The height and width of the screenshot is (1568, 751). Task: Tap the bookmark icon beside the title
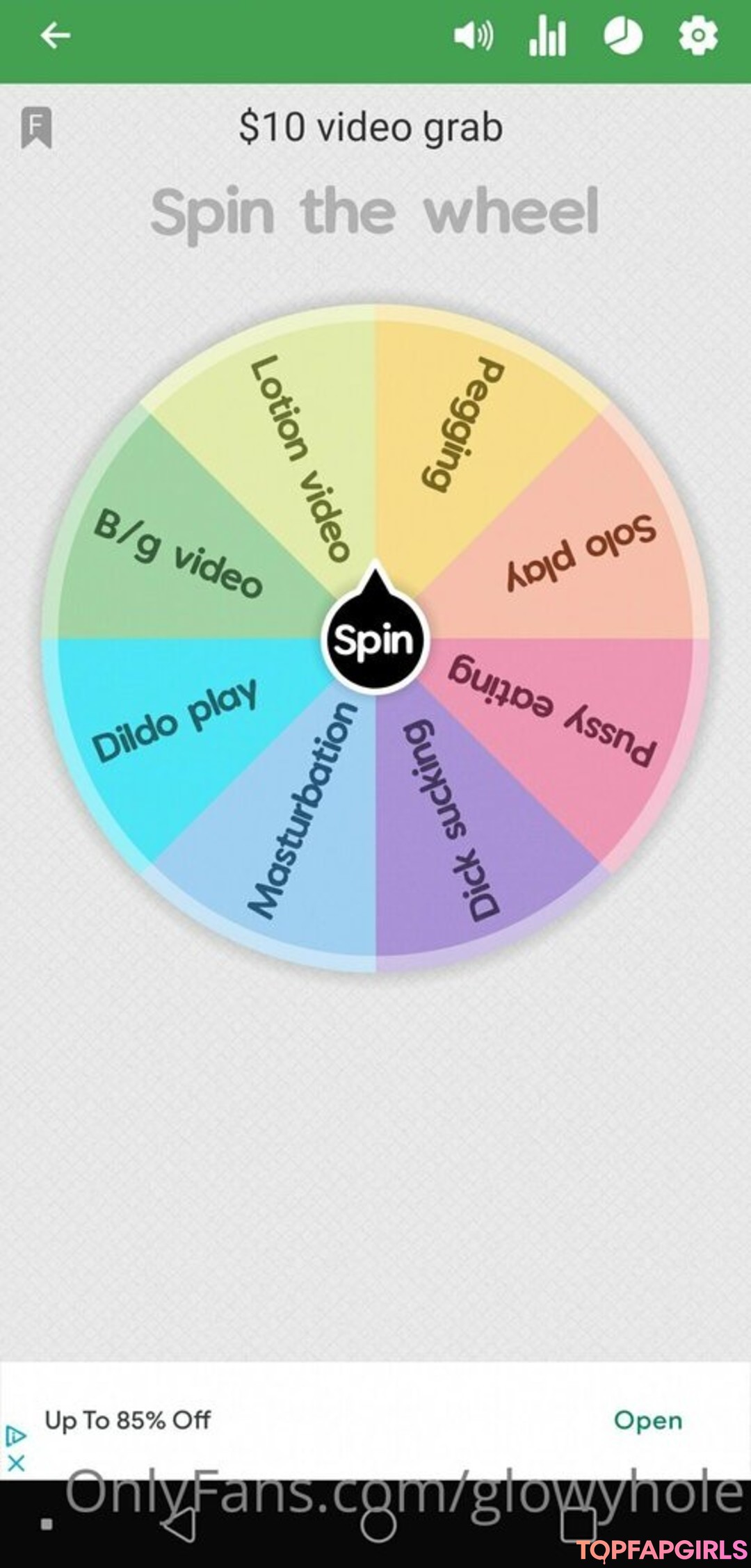pos(37,127)
